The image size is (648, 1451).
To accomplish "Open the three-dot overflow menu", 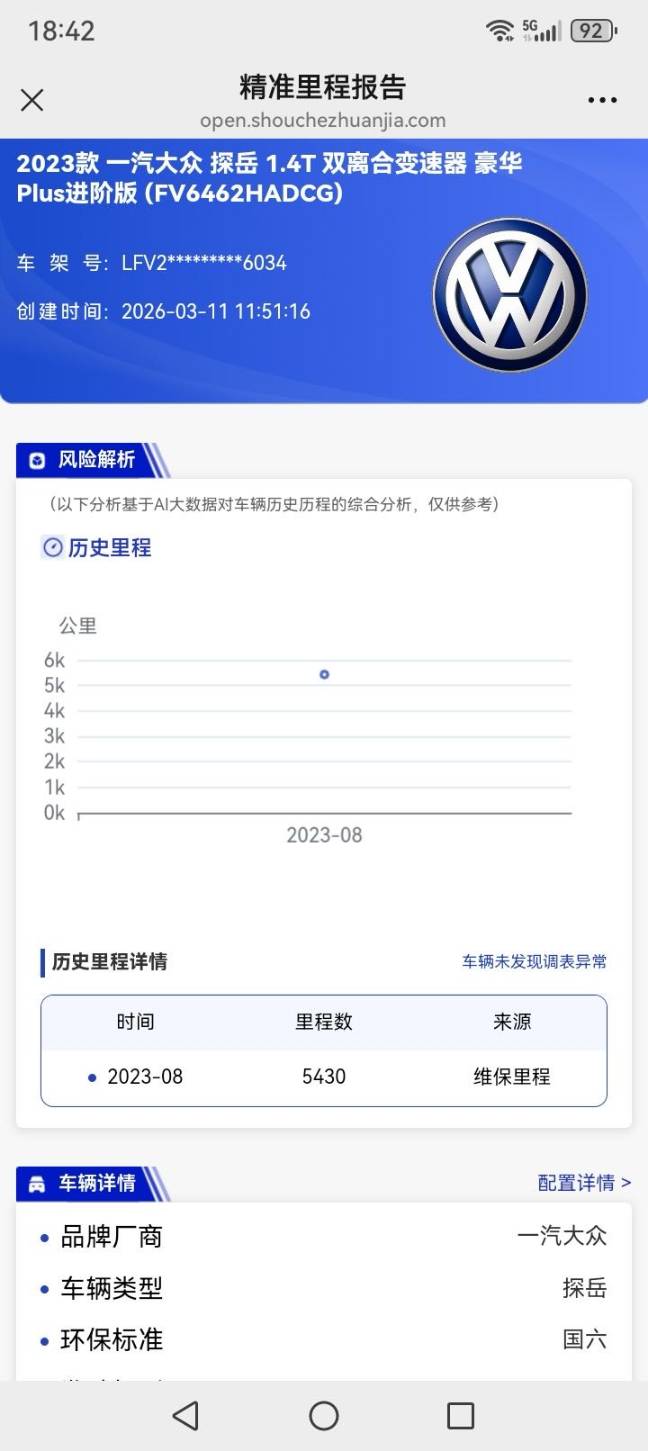I will (602, 100).
